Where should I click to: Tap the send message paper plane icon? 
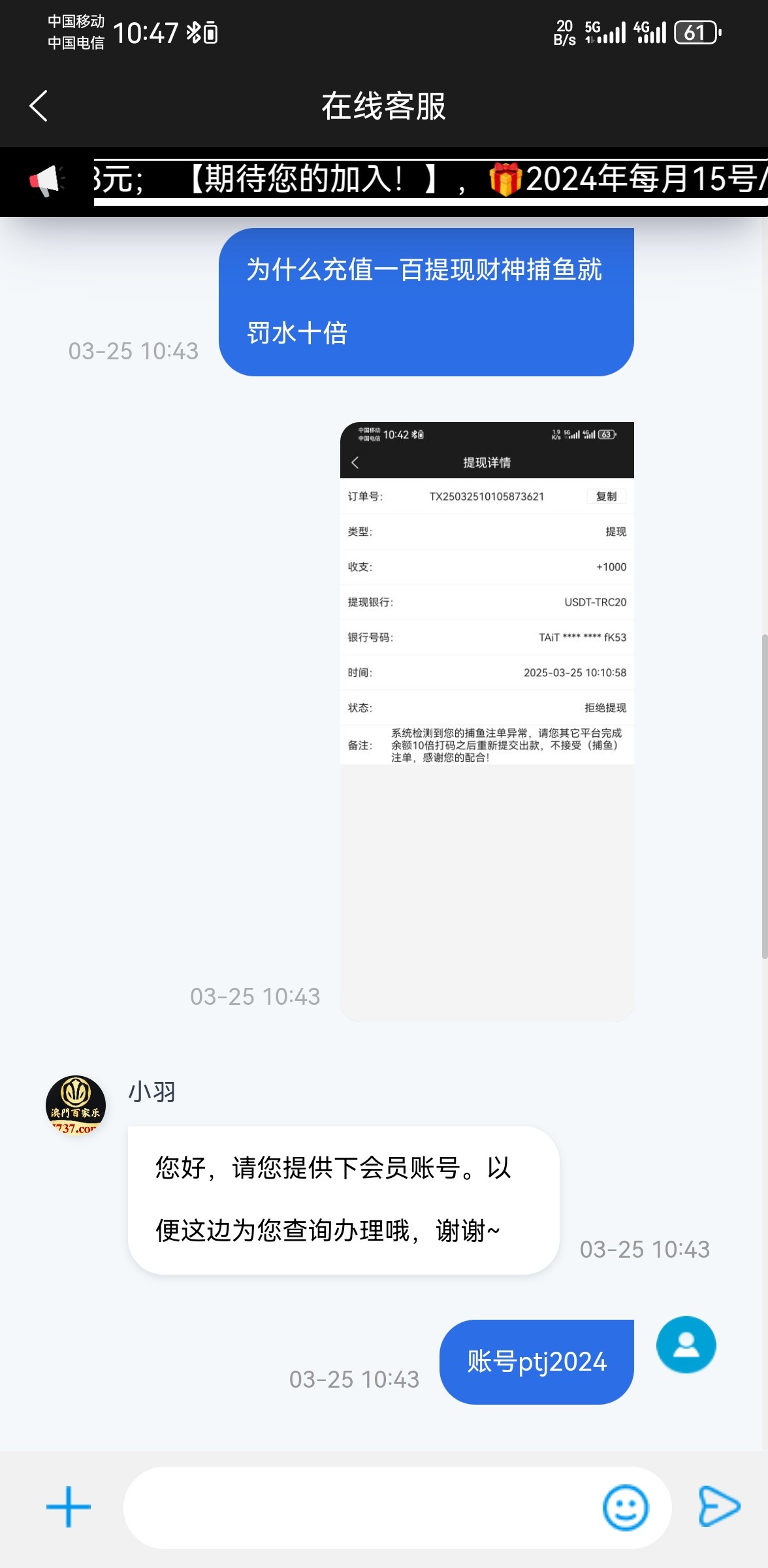click(717, 1506)
